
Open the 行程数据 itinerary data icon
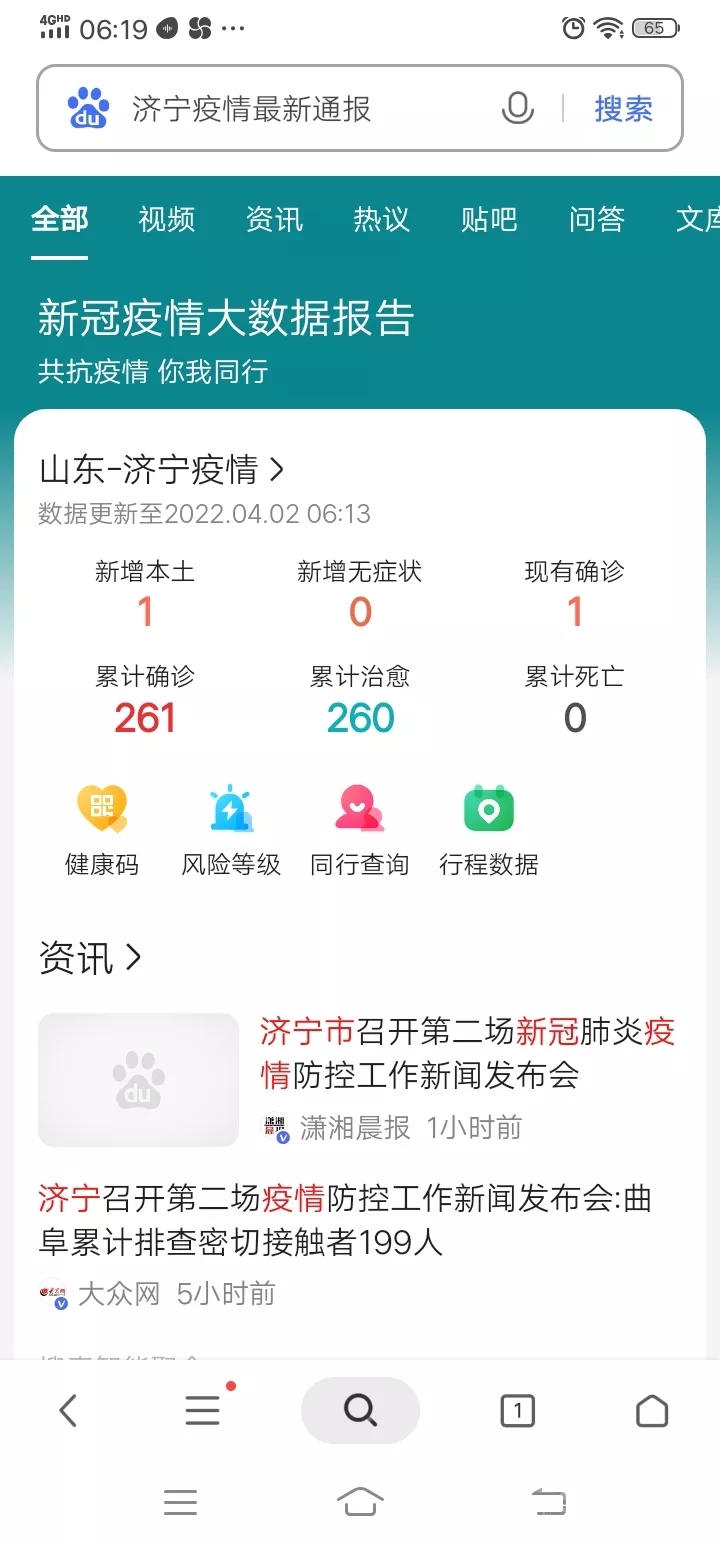point(488,828)
